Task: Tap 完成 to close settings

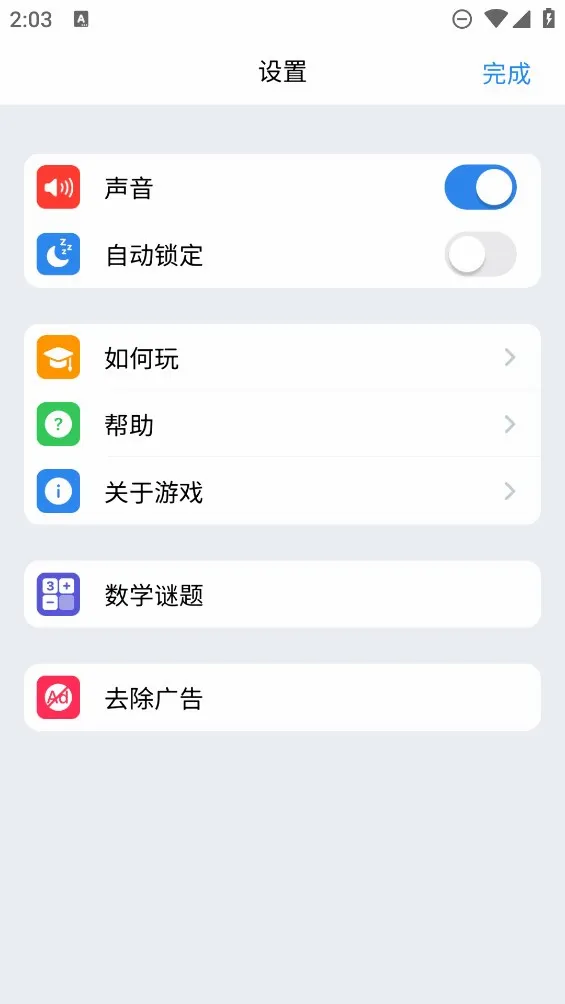Action: (x=506, y=73)
